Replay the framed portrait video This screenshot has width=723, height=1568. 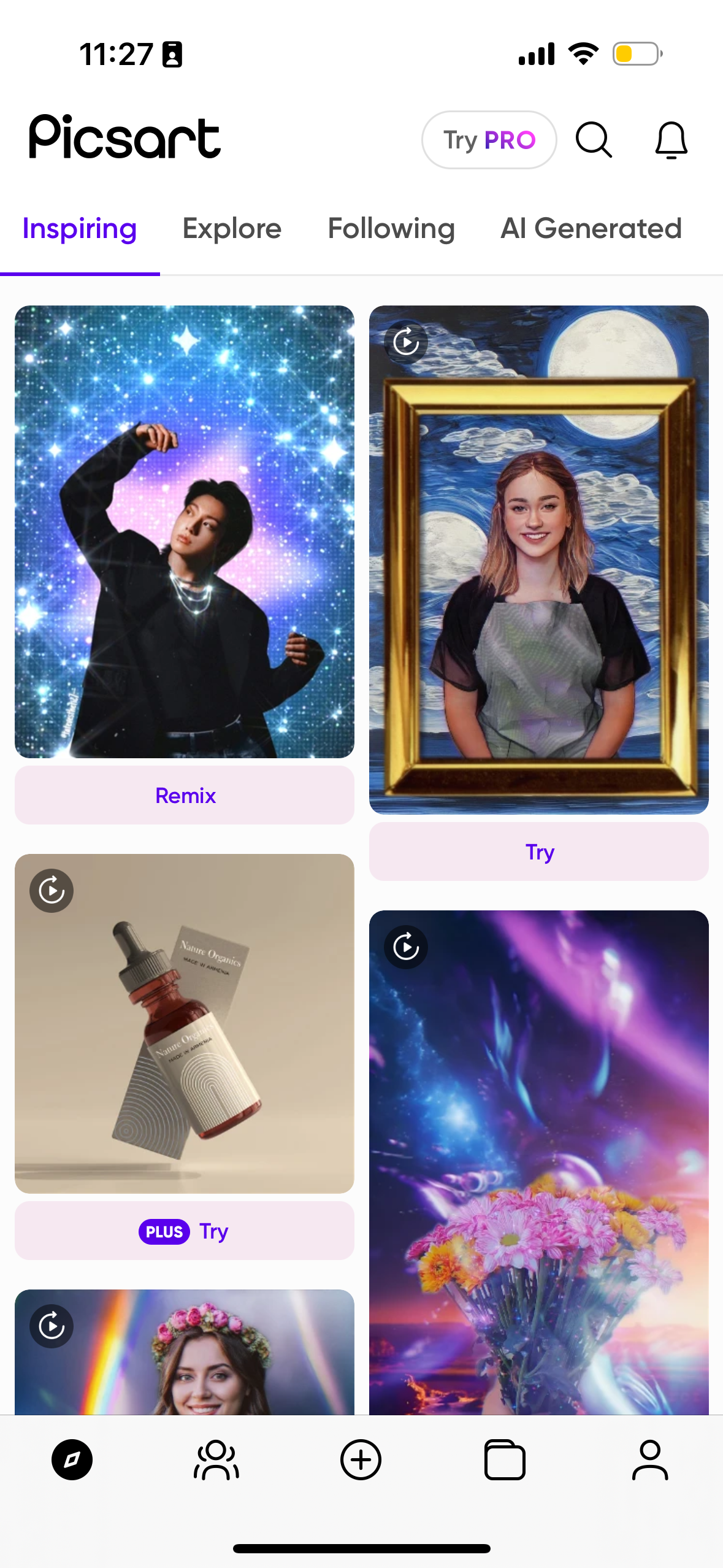click(405, 341)
